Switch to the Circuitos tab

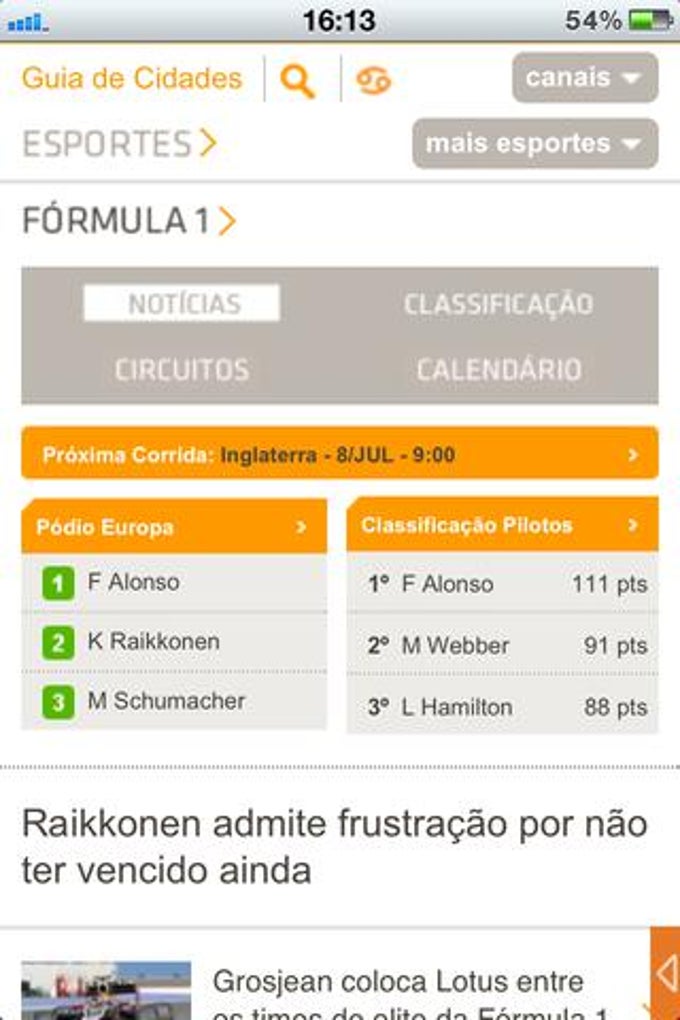182,370
